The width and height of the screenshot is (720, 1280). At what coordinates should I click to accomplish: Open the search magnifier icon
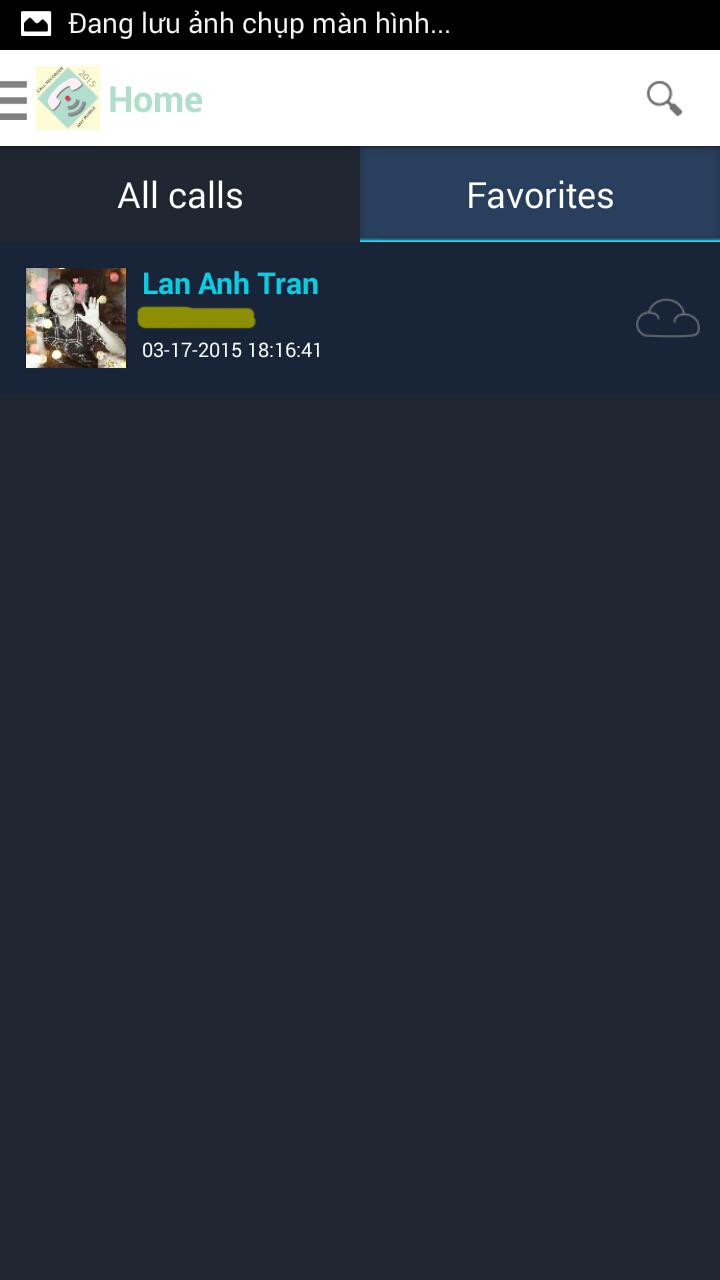[x=664, y=98]
